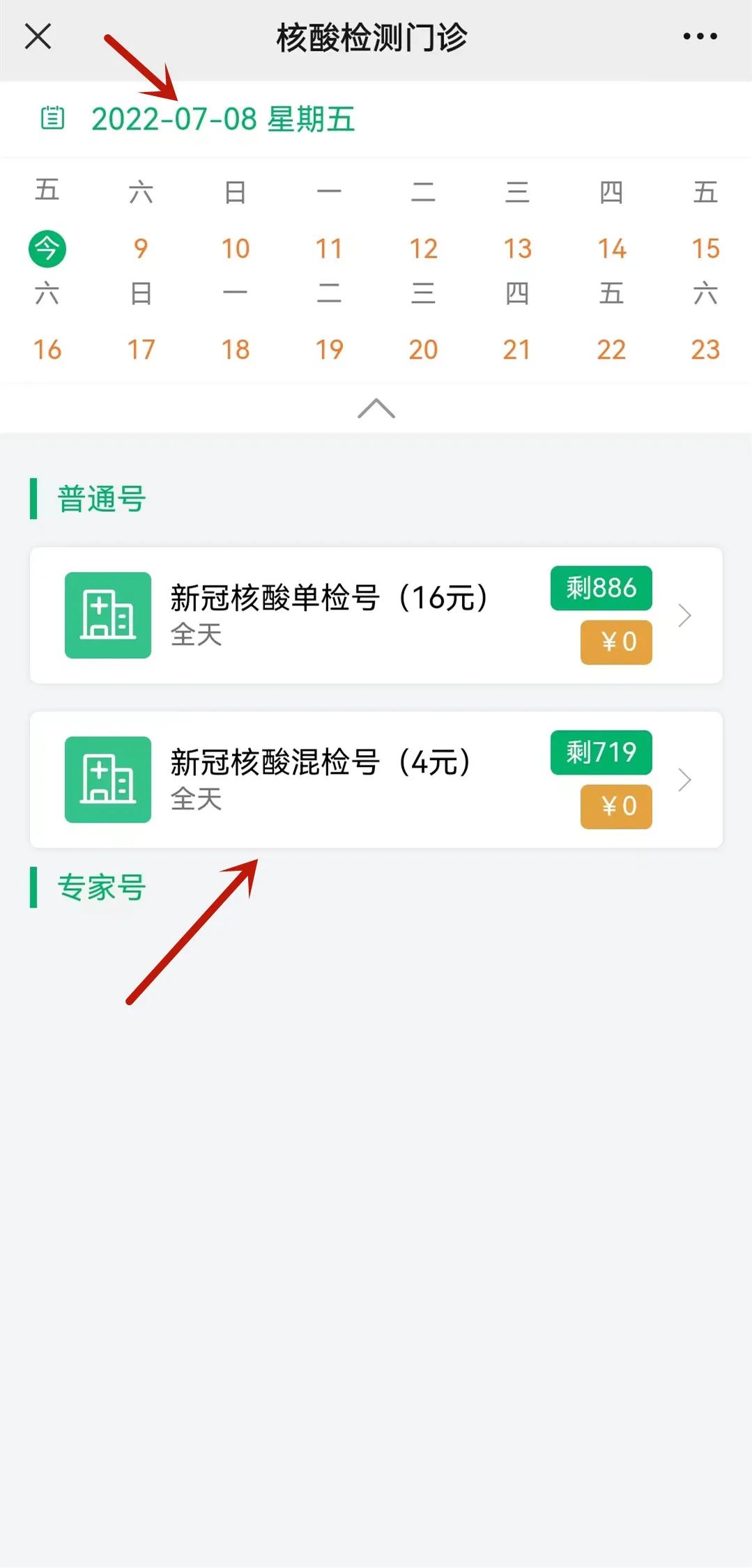Open the date picker showing 2022-07-08
This screenshot has height=1568, width=752.
[223, 119]
